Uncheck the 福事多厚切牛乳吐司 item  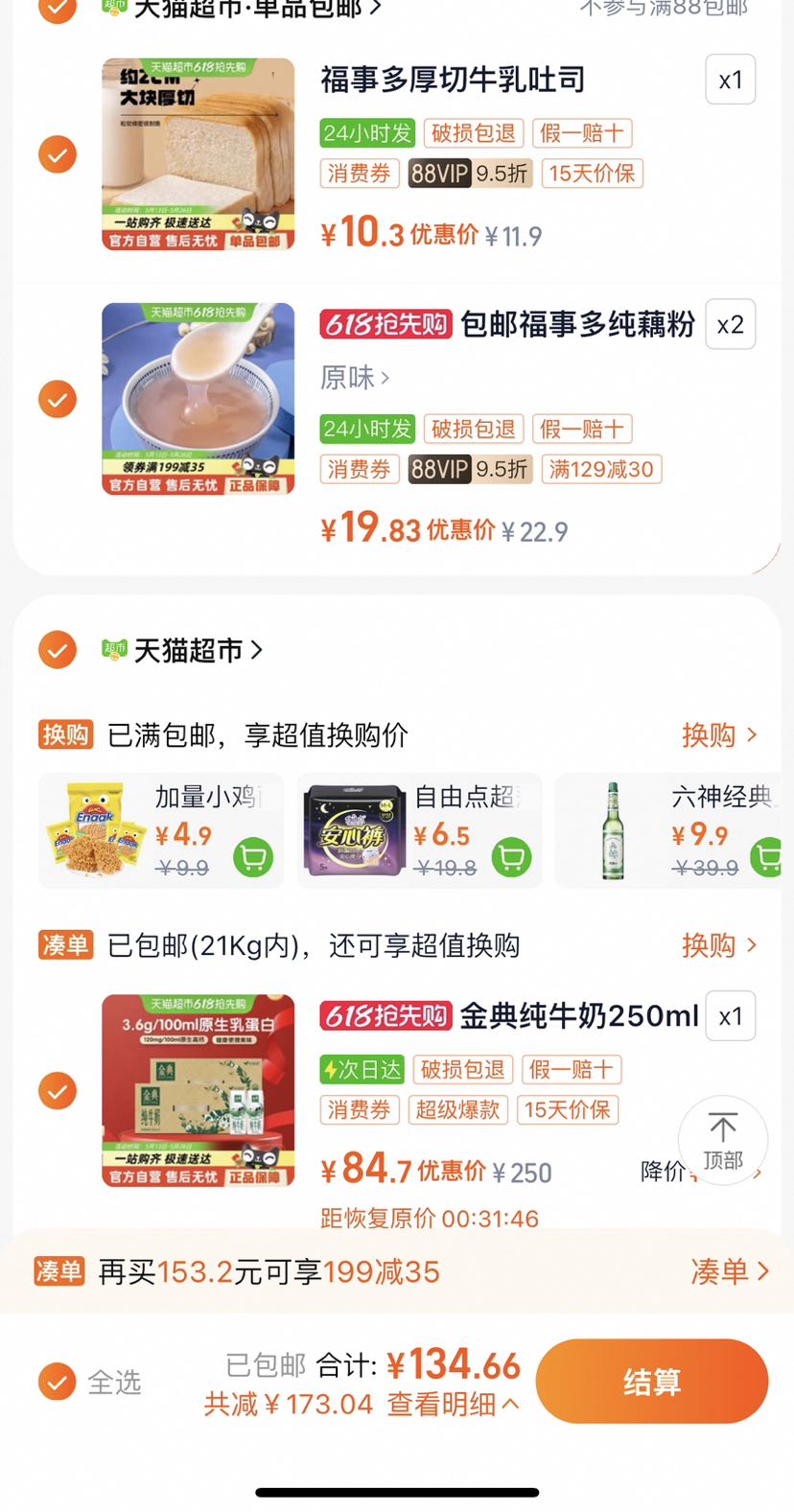(58, 154)
